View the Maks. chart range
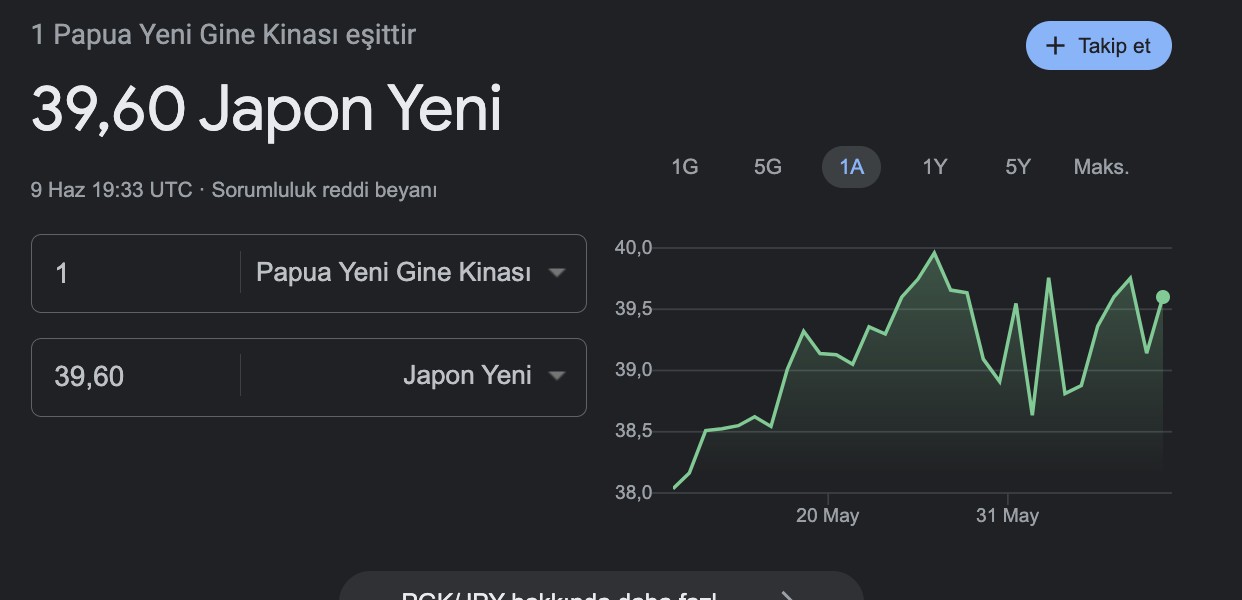 (1101, 167)
